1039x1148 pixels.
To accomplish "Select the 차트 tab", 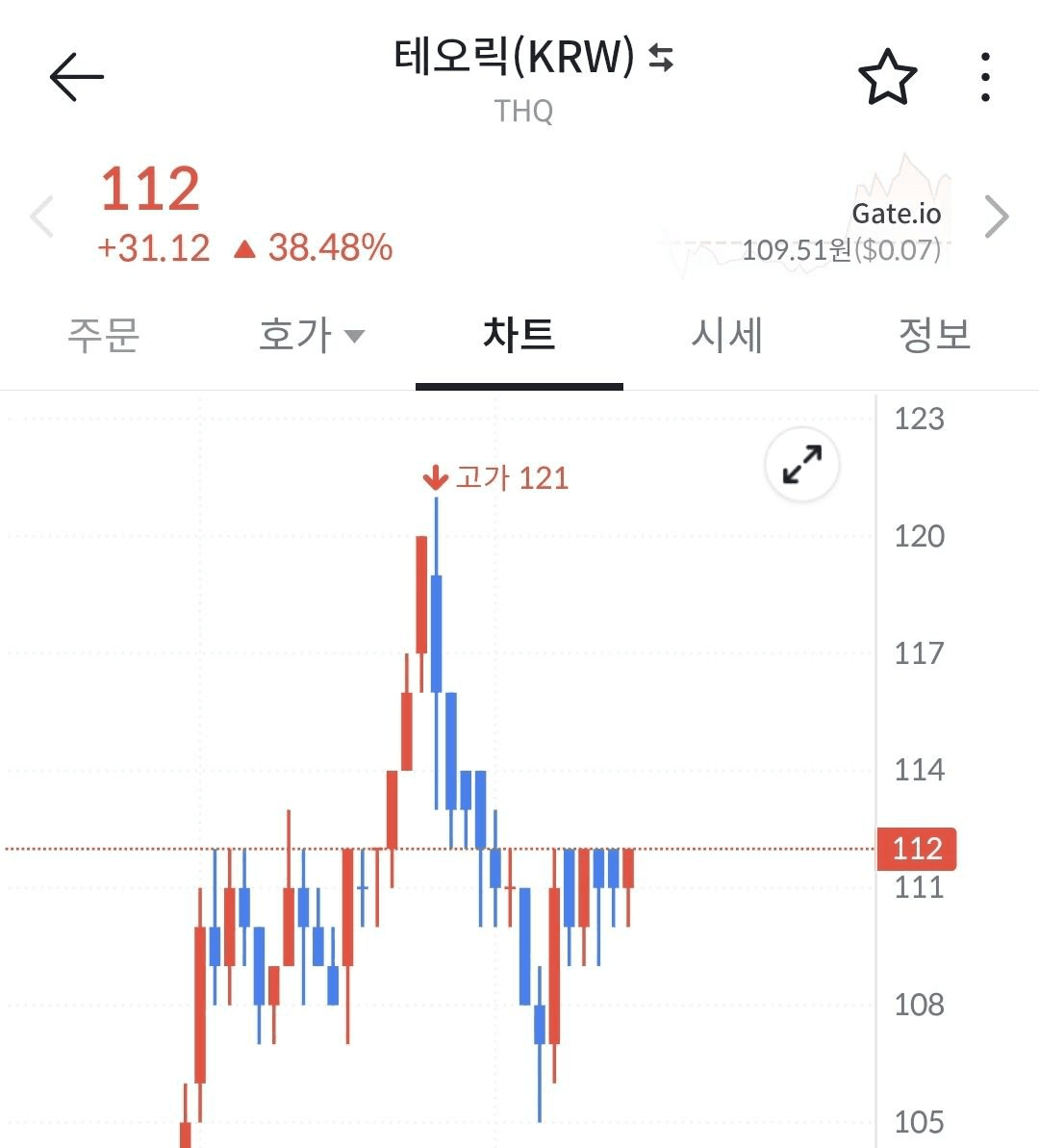I will [519, 335].
